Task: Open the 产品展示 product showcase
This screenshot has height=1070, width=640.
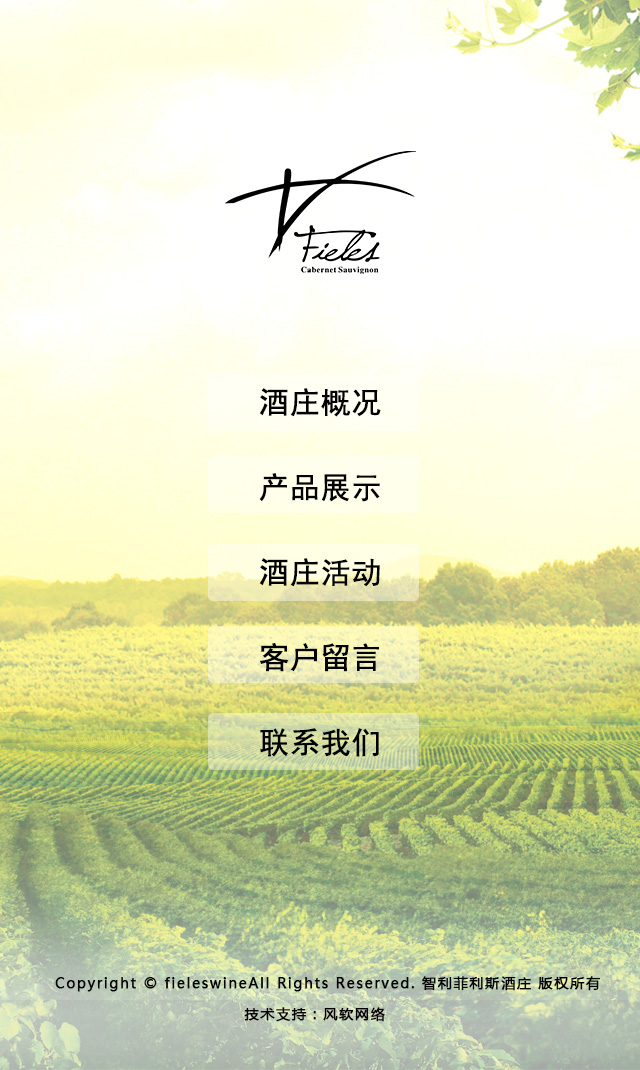Action: 319,488
